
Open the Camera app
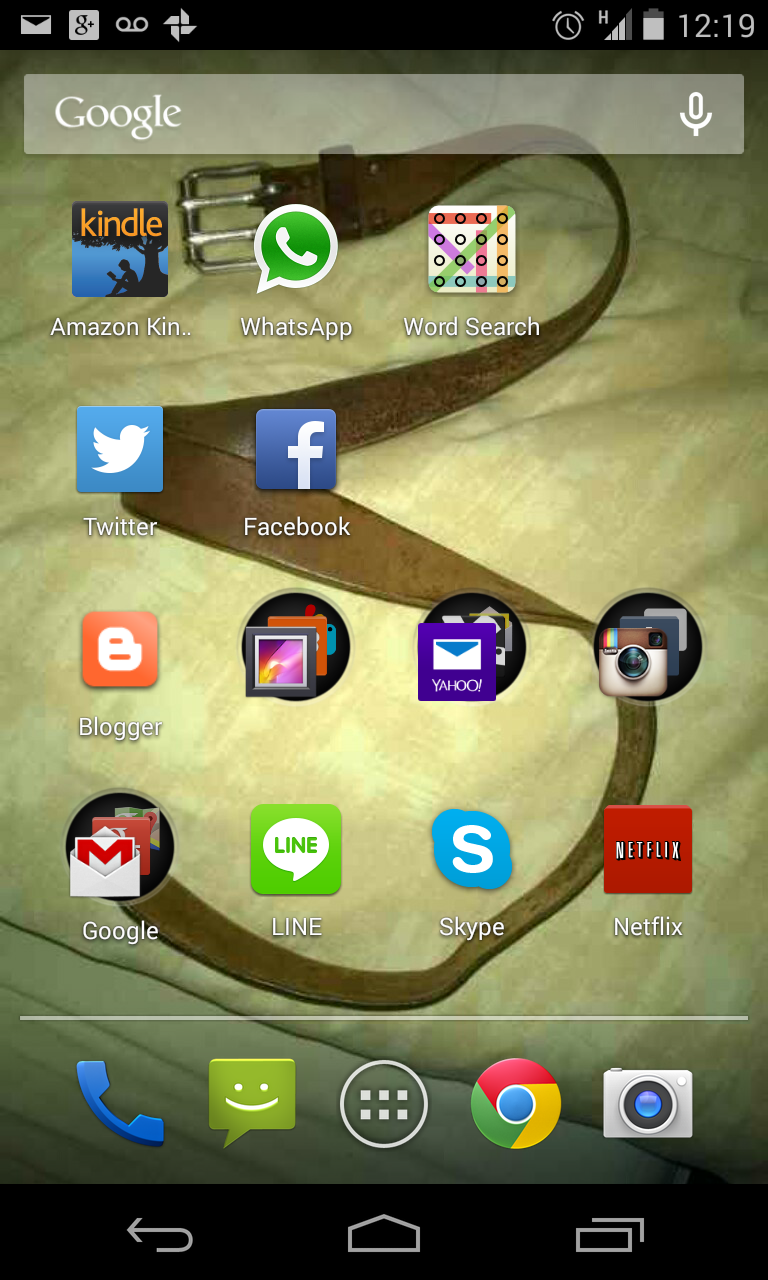point(647,1103)
